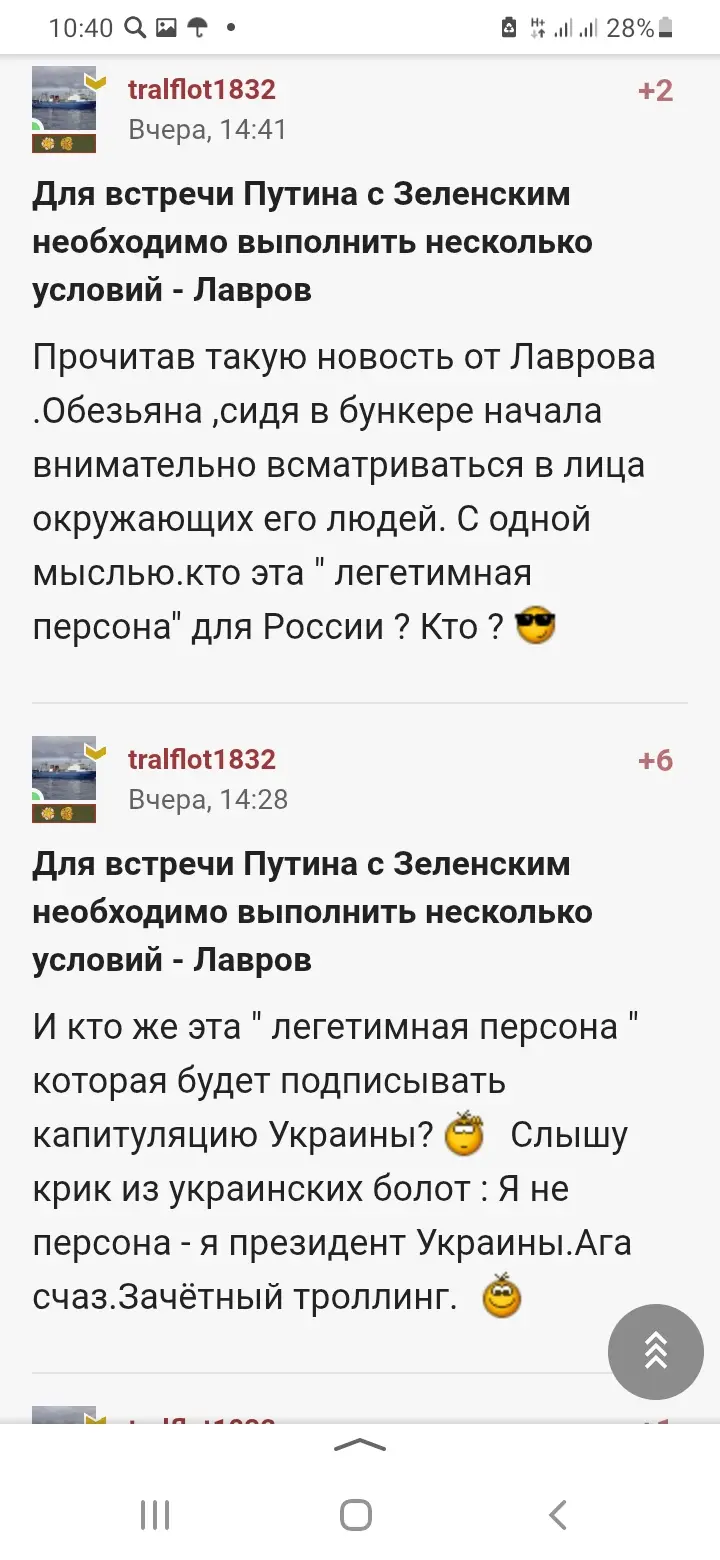Image resolution: width=720 pixels, height=1560 pixels.
Task: Open tralflot1832 profile from the 14:28 comment
Action: (201, 759)
